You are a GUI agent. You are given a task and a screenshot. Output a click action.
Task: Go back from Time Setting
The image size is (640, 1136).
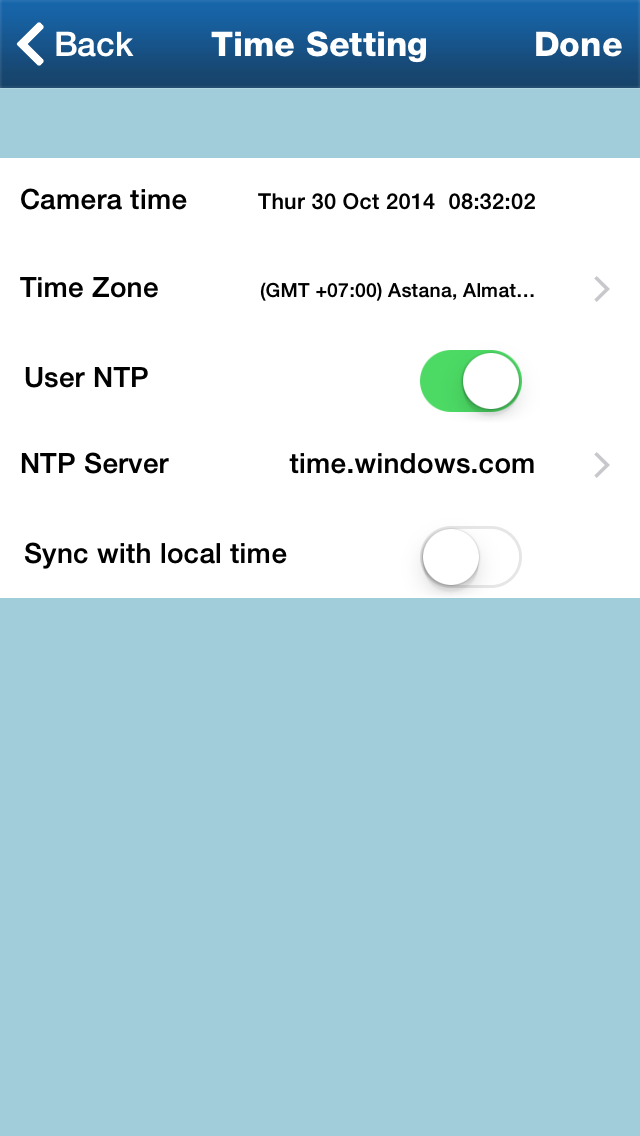(75, 45)
